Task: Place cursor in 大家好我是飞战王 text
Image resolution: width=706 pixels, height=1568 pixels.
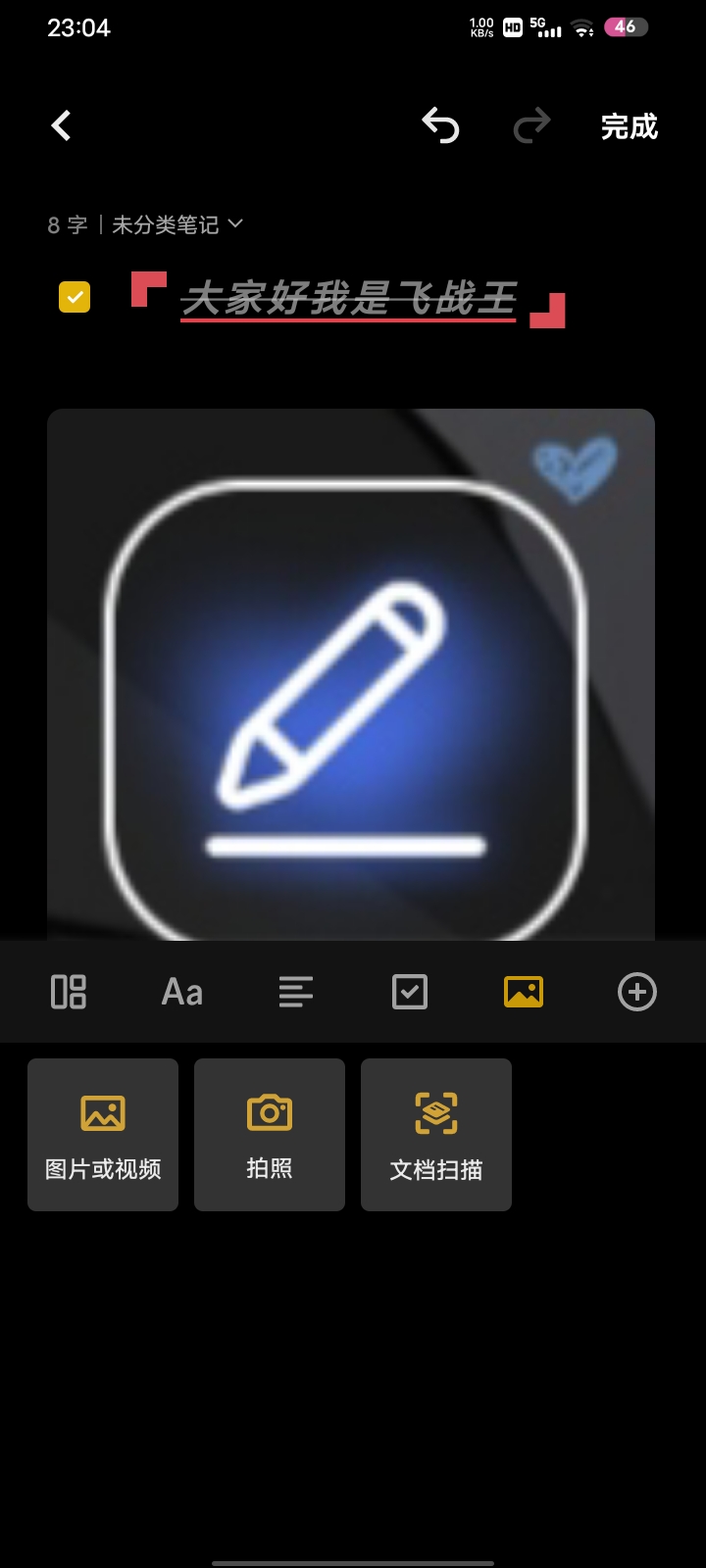Action: coord(348,299)
